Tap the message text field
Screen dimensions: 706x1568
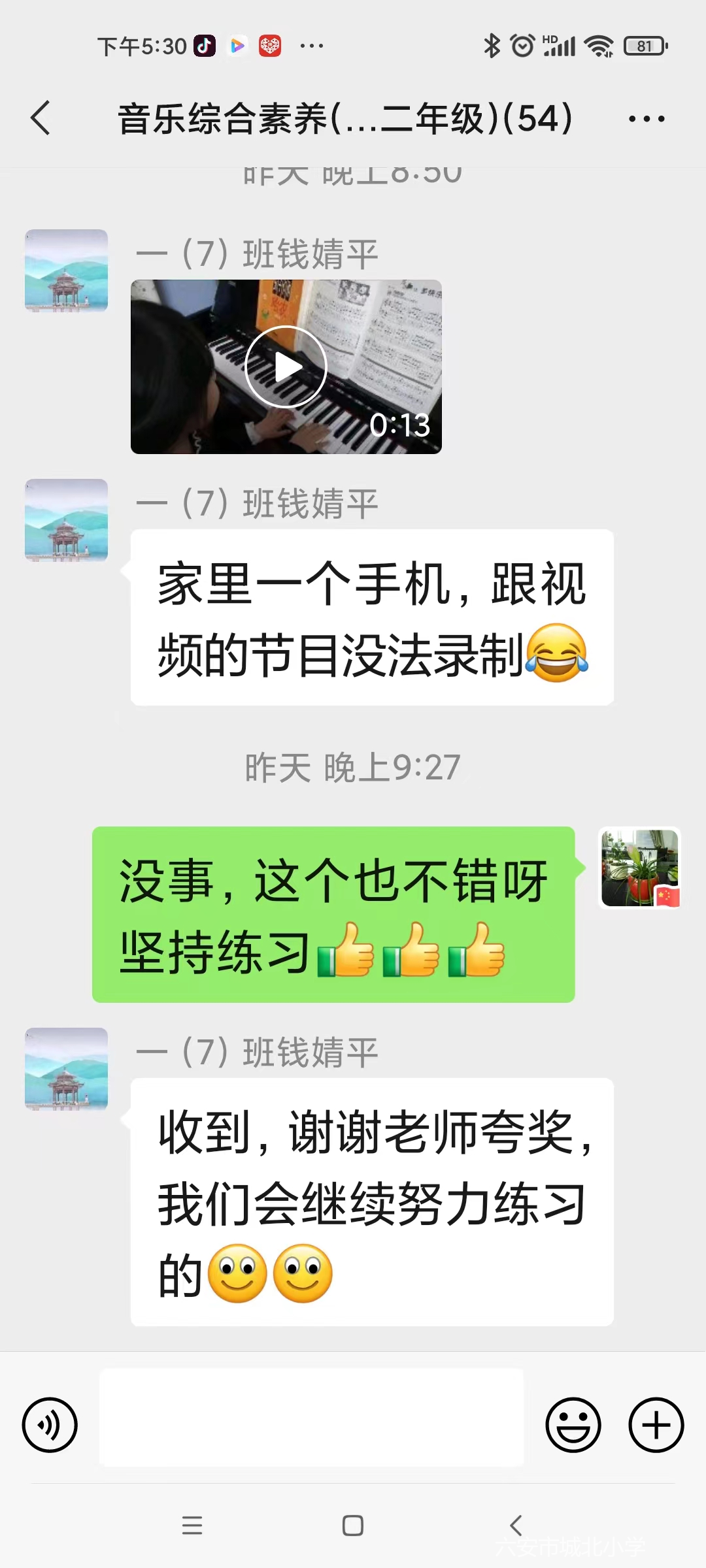tap(311, 1418)
